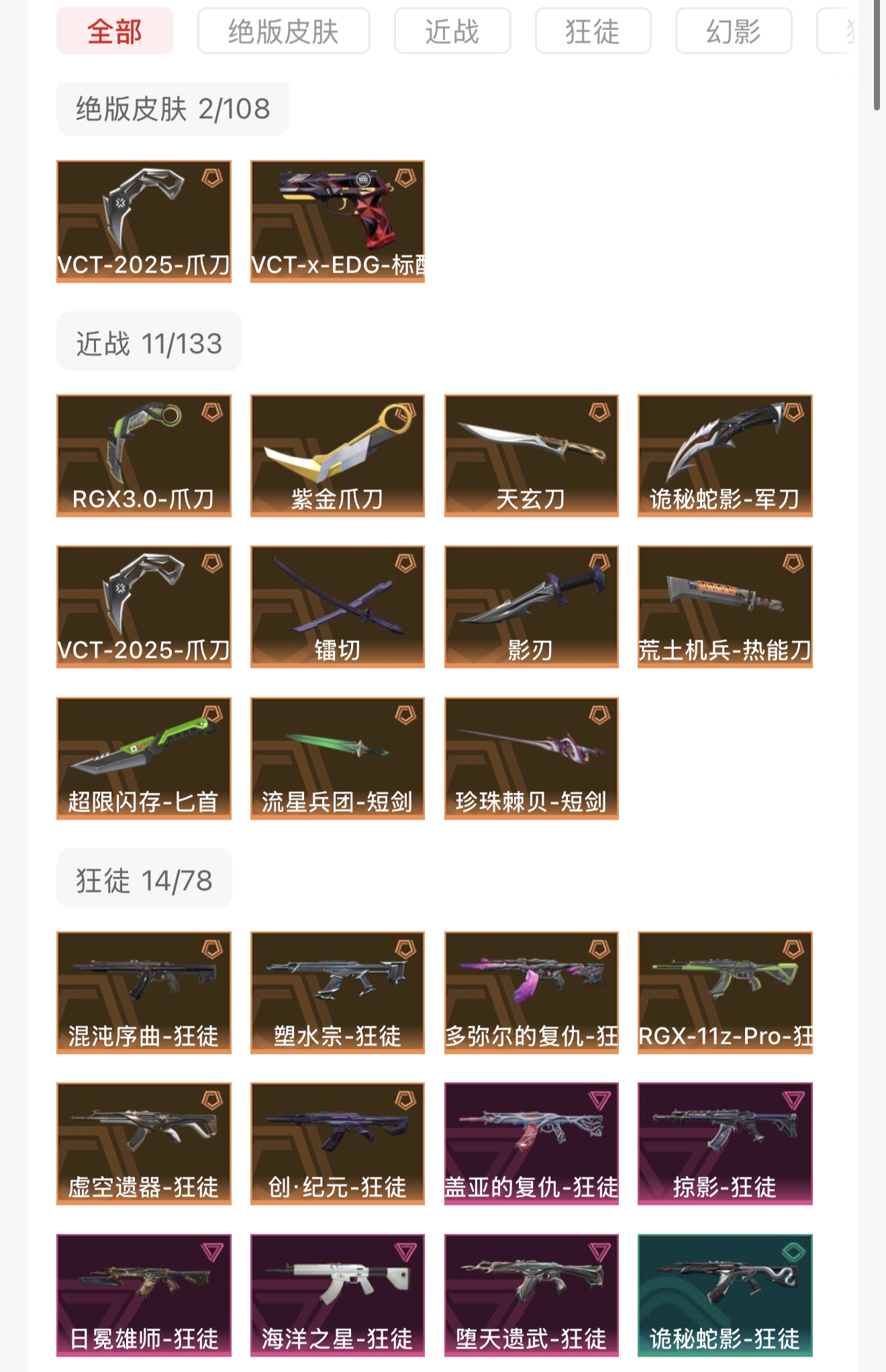This screenshot has width=886, height=1372.
Task: Open the 荒土机兵-热能刀 skin
Action: [725, 606]
